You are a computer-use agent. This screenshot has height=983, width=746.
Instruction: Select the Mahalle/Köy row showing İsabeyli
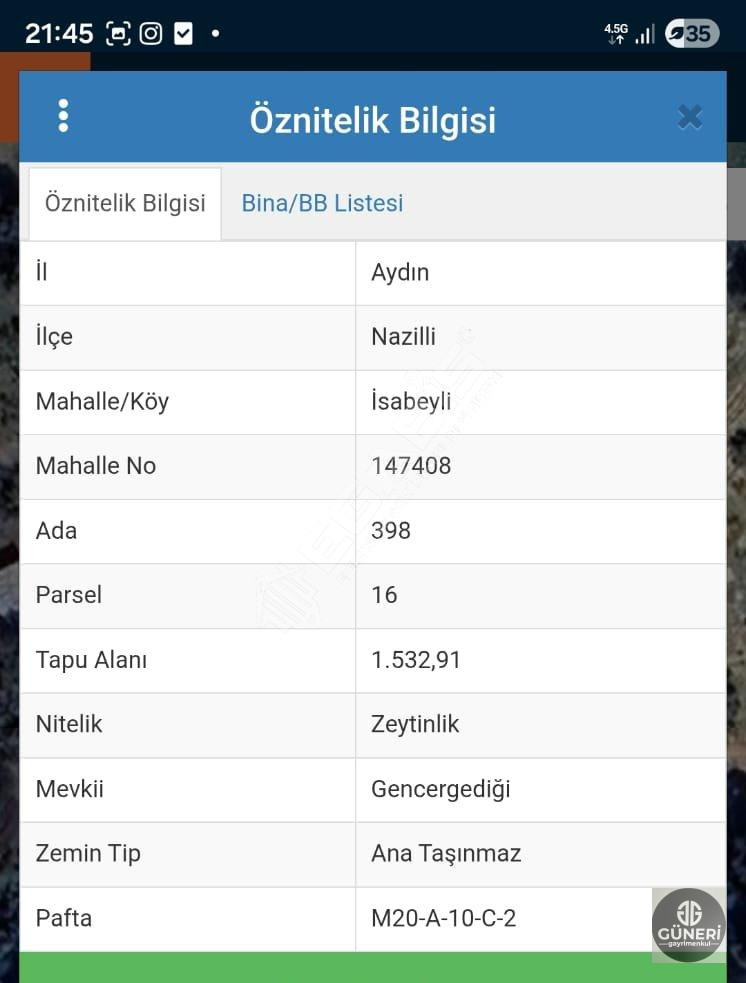coord(412,402)
